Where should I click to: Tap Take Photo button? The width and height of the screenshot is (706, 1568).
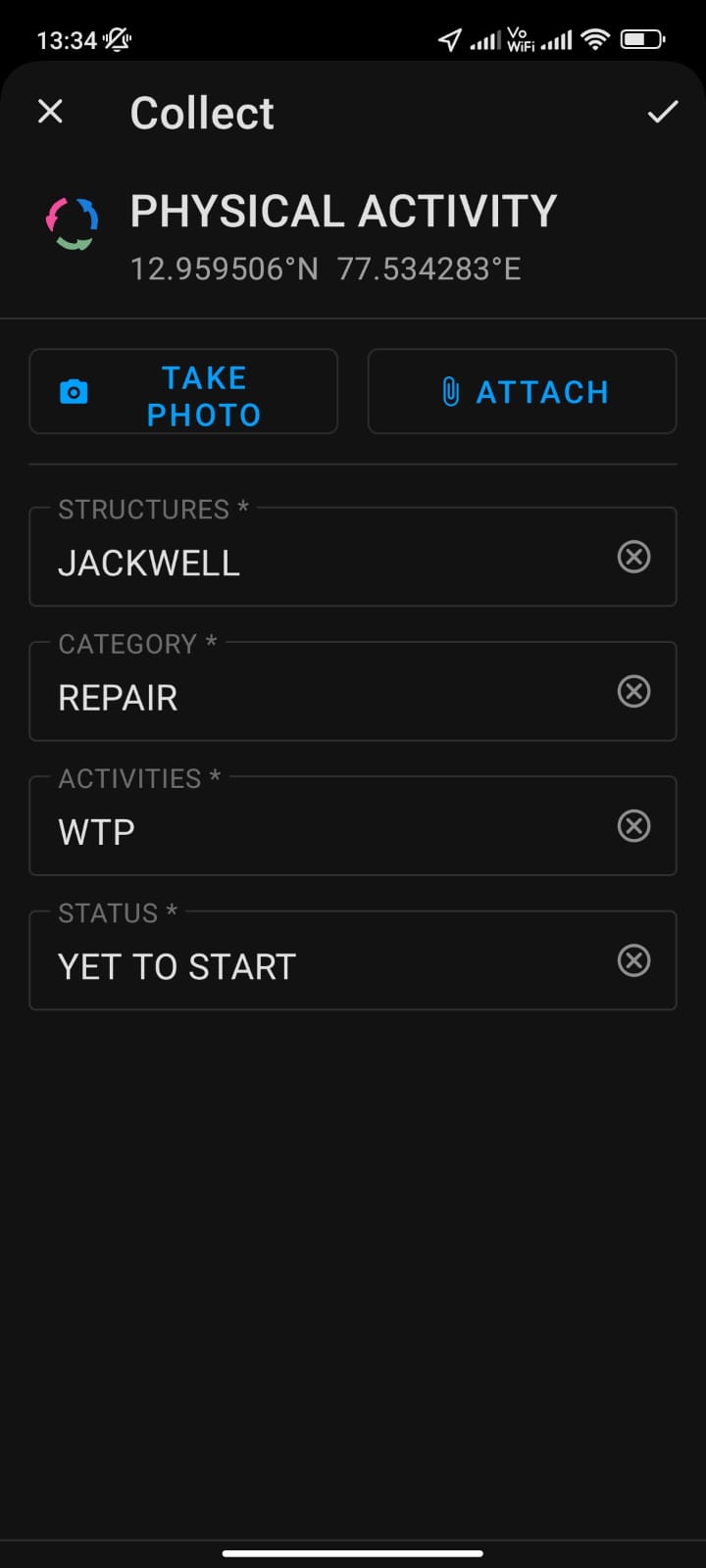183,392
